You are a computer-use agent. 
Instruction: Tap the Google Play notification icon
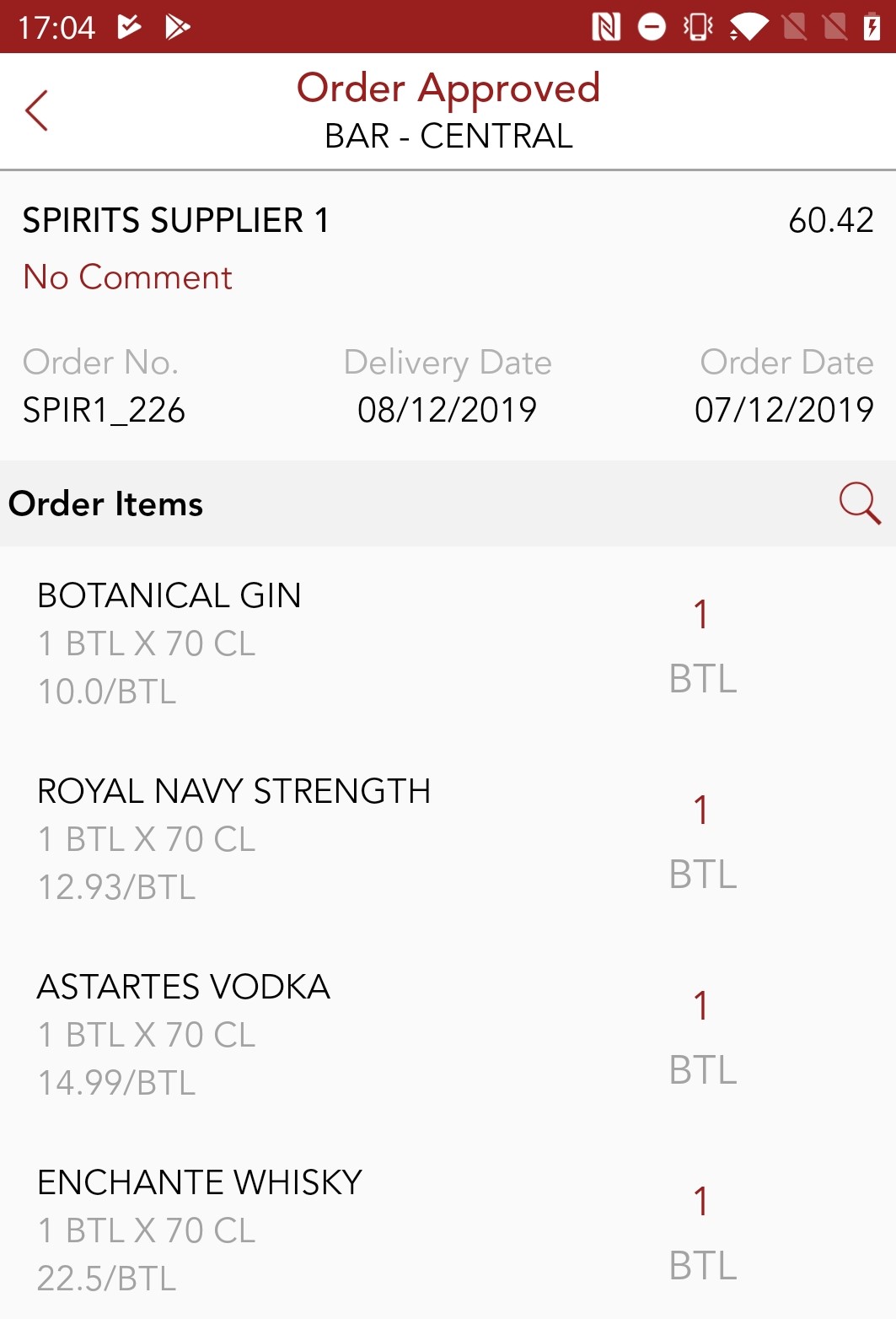coord(175,25)
